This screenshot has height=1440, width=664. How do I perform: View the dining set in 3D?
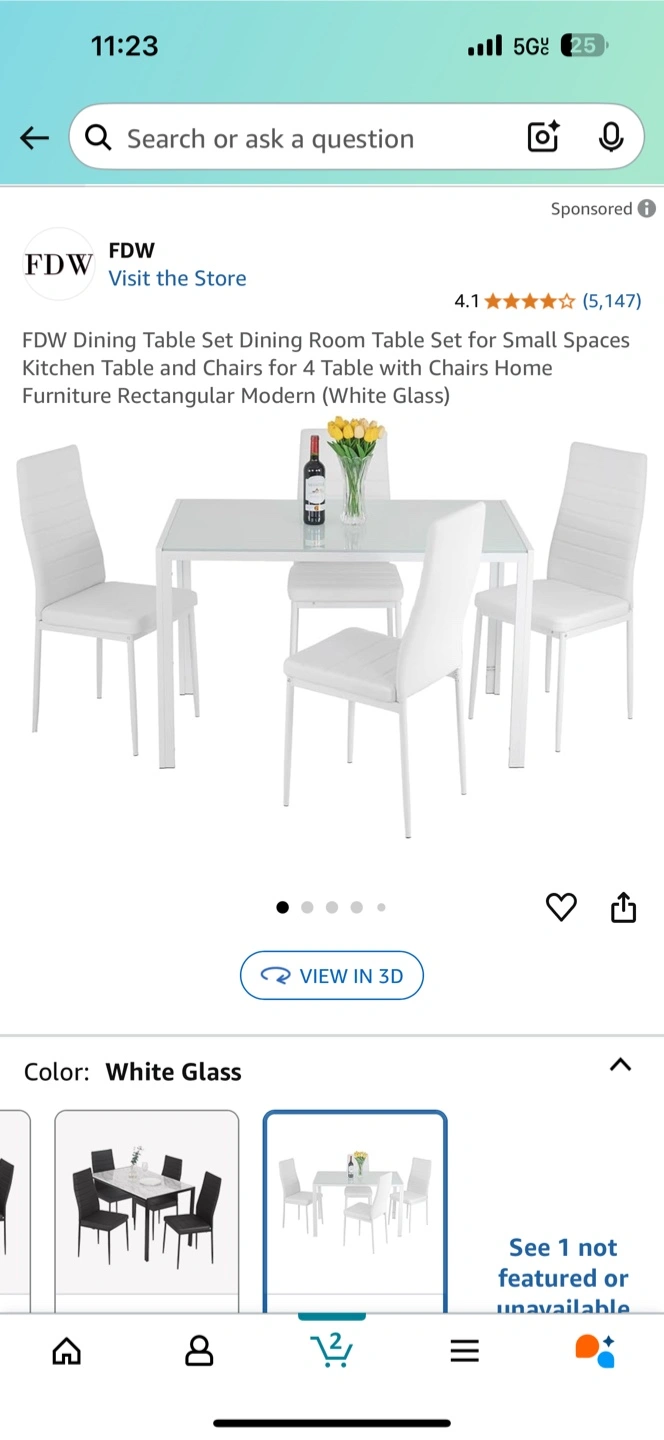click(x=332, y=976)
